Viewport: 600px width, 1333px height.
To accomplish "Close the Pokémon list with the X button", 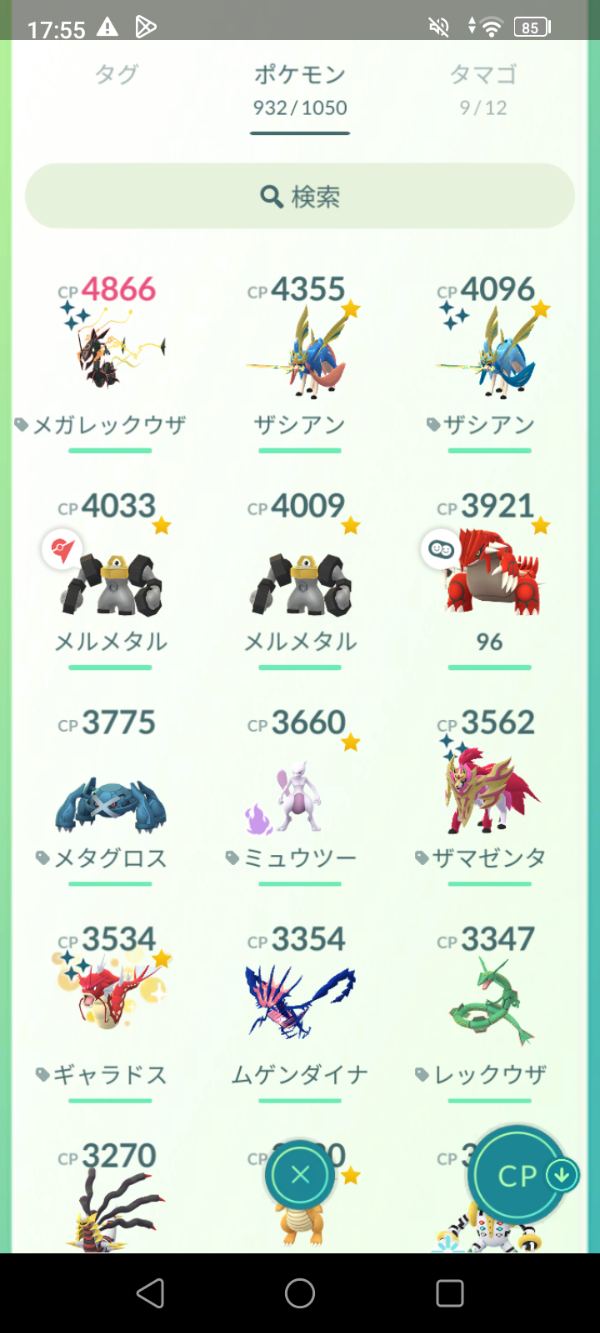I will tap(300, 1175).
